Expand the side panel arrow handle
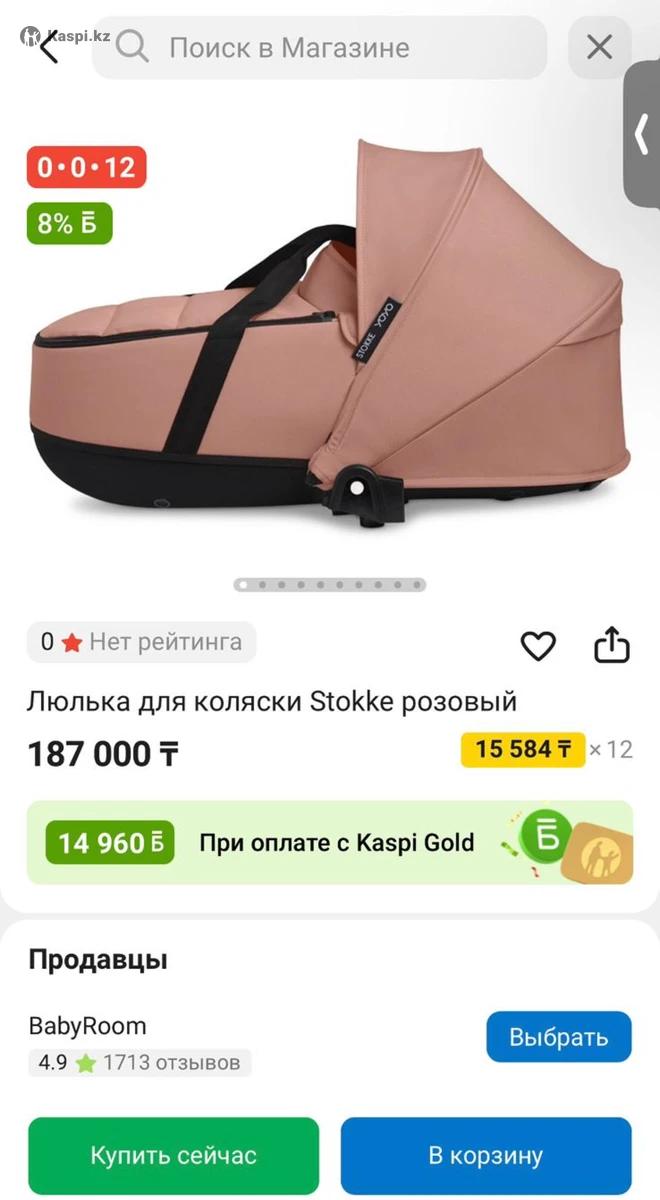The height and width of the screenshot is (1200, 660). tap(642, 135)
